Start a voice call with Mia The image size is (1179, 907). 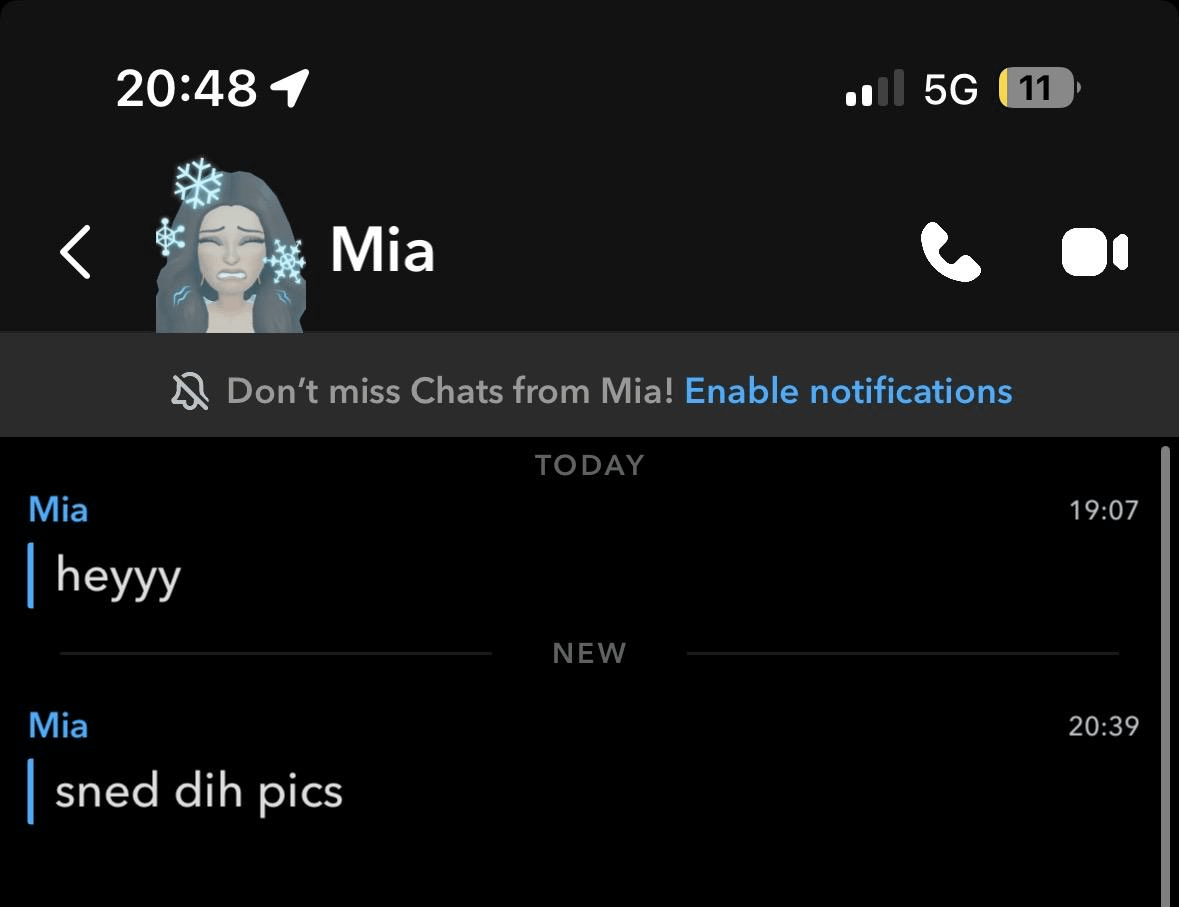(950, 252)
